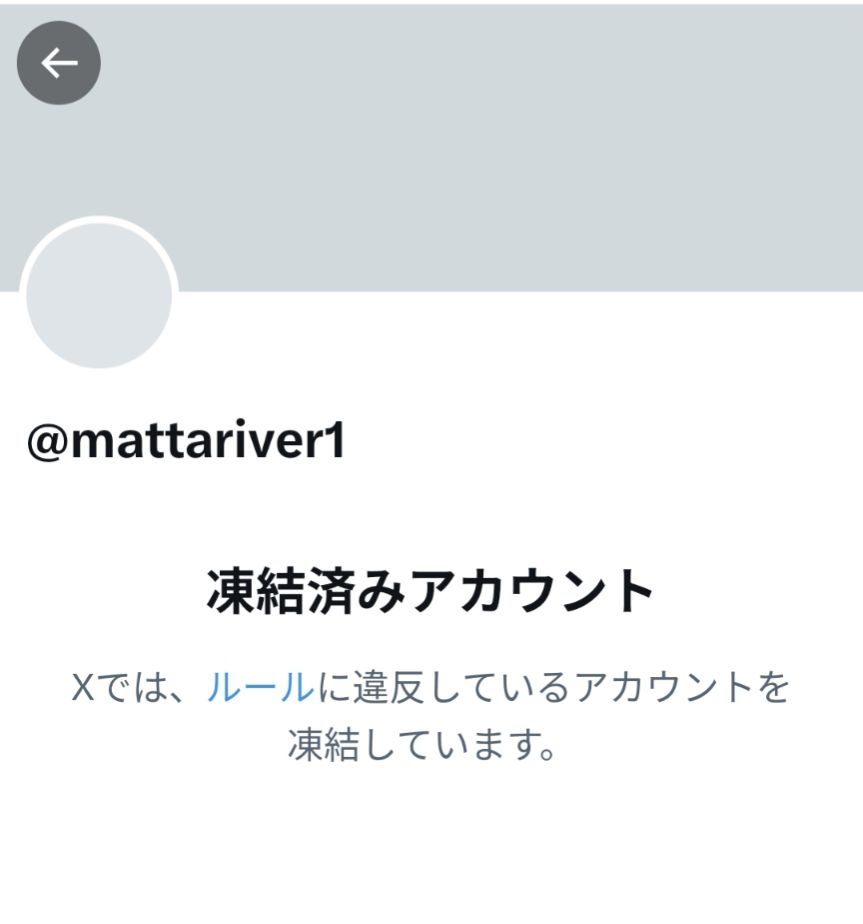Go back using the arrow button

tap(59, 63)
